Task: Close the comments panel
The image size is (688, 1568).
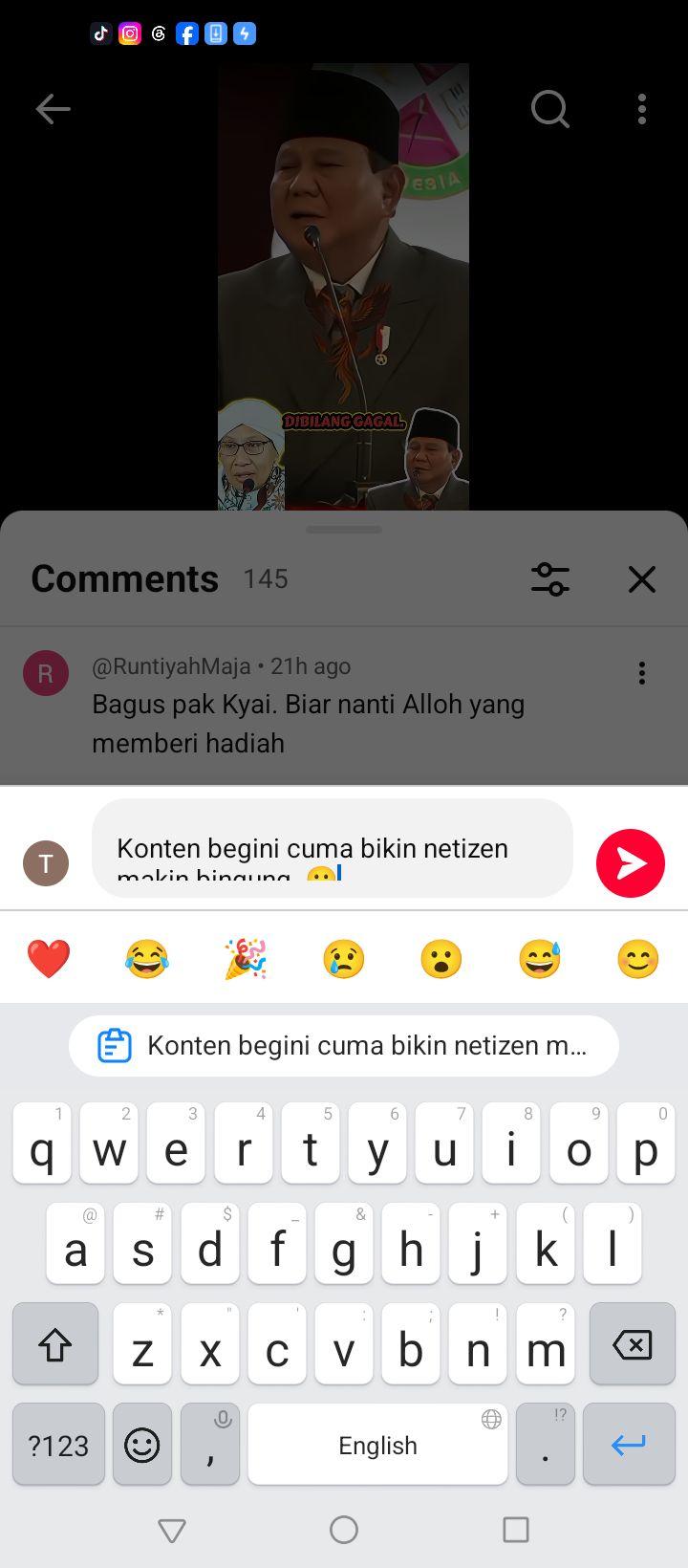Action: click(642, 579)
